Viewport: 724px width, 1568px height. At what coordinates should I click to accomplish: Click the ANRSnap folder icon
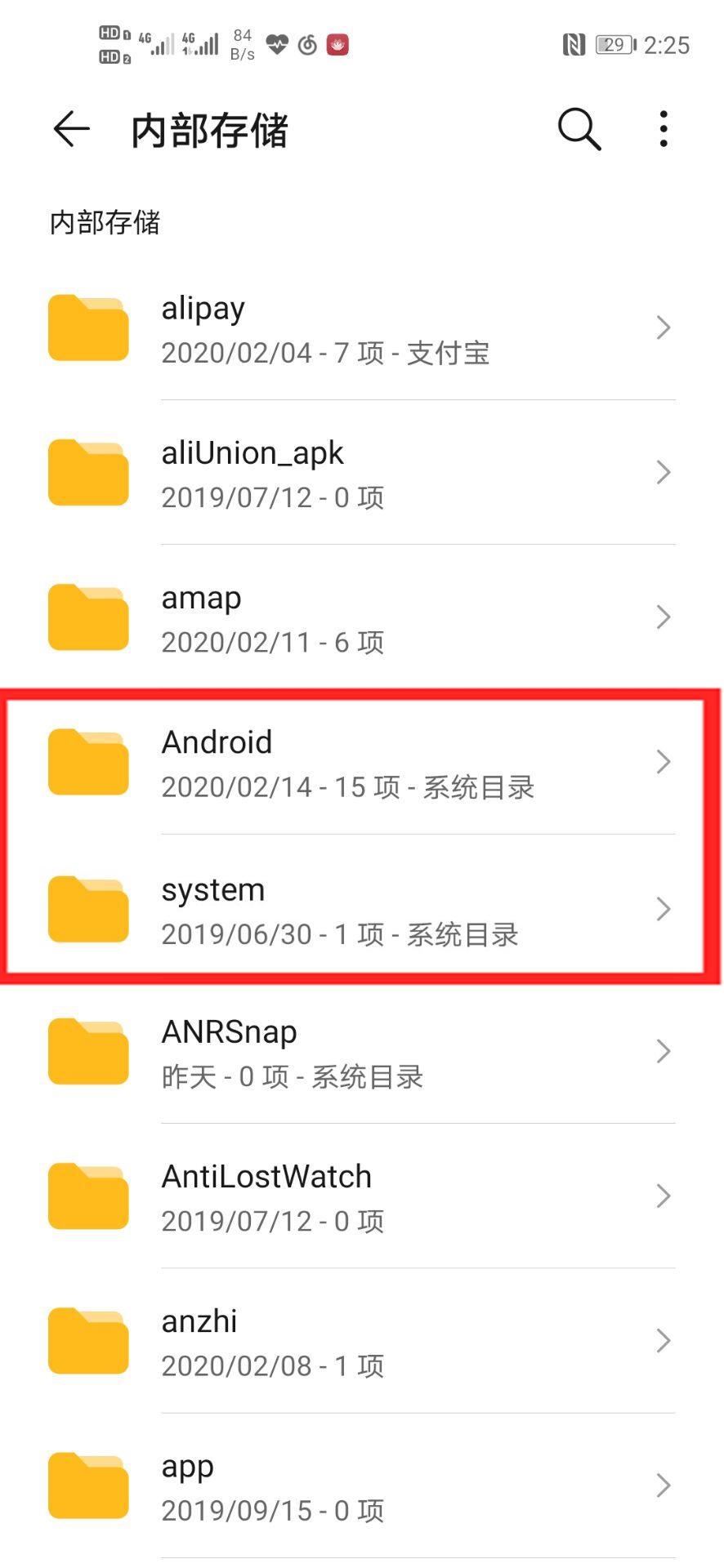pos(87,1052)
